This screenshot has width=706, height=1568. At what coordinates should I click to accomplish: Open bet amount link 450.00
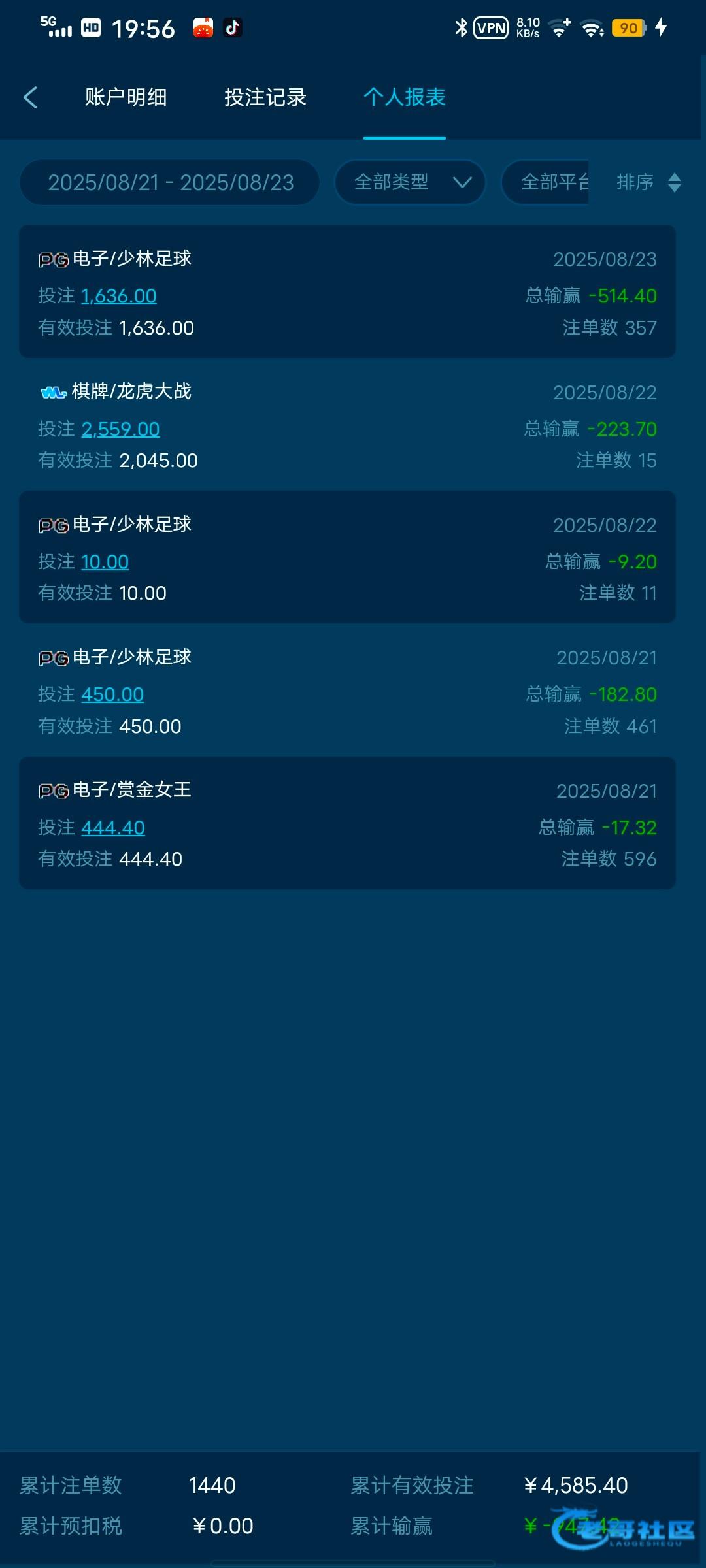click(112, 694)
